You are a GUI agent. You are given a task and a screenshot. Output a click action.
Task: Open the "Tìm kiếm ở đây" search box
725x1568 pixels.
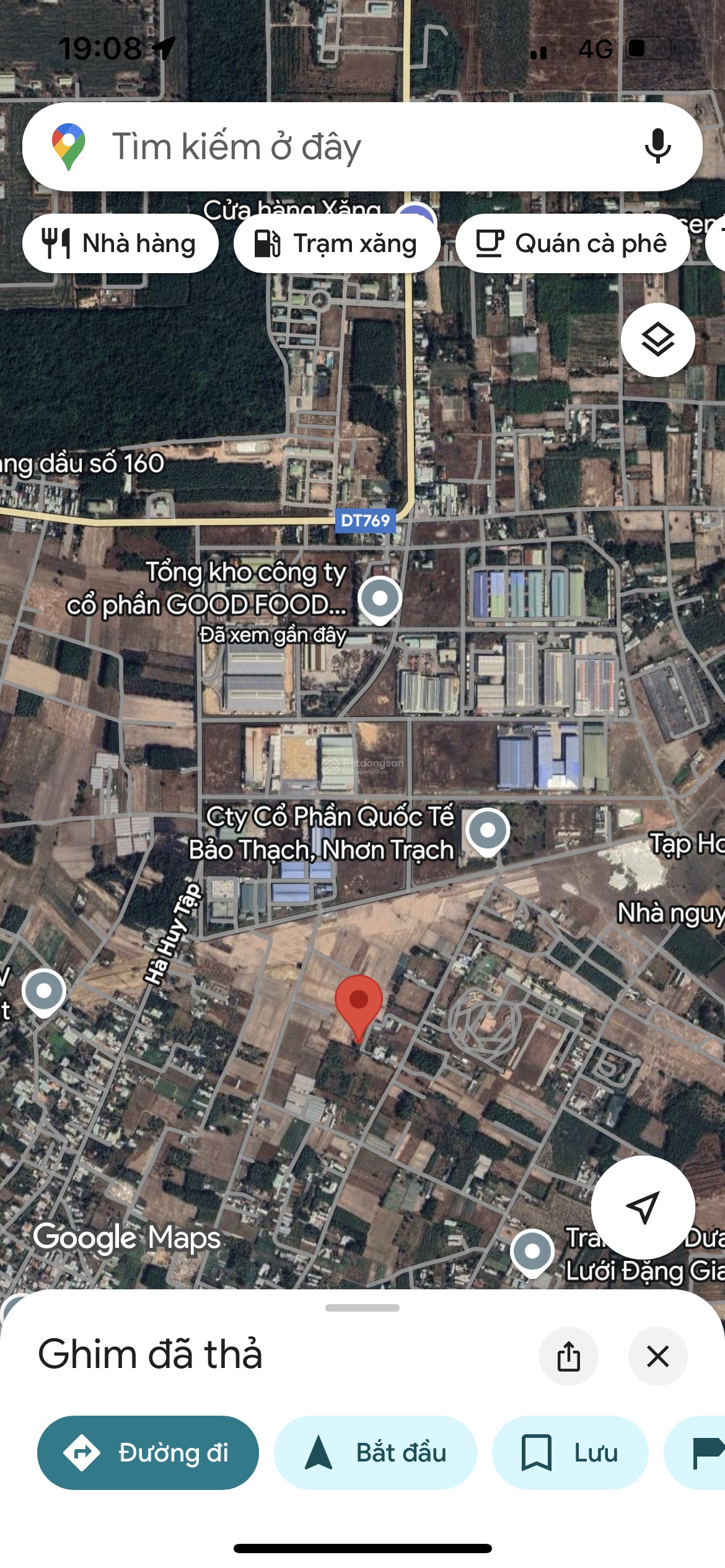(x=347, y=147)
